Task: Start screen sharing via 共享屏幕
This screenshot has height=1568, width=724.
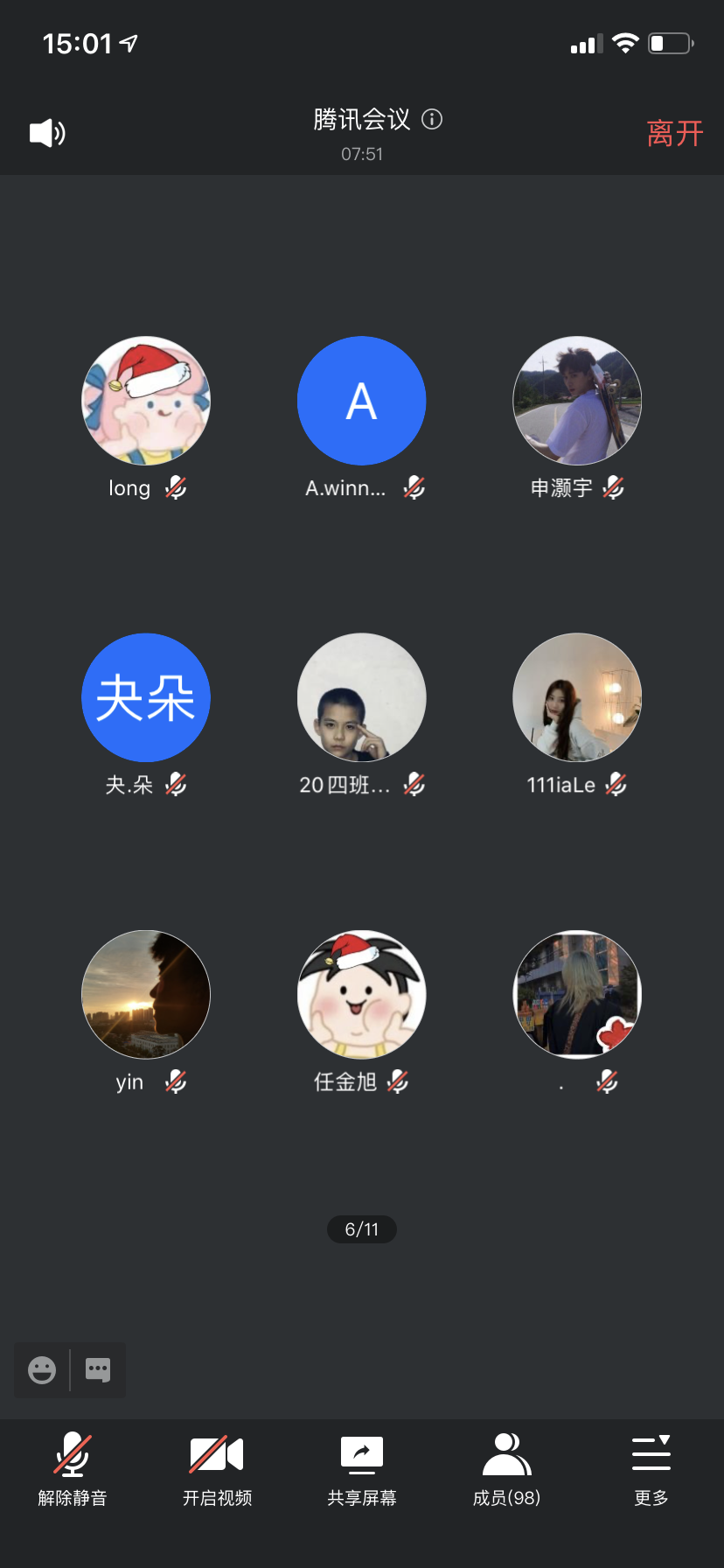Action: pyautogui.click(x=362, y=1469)
